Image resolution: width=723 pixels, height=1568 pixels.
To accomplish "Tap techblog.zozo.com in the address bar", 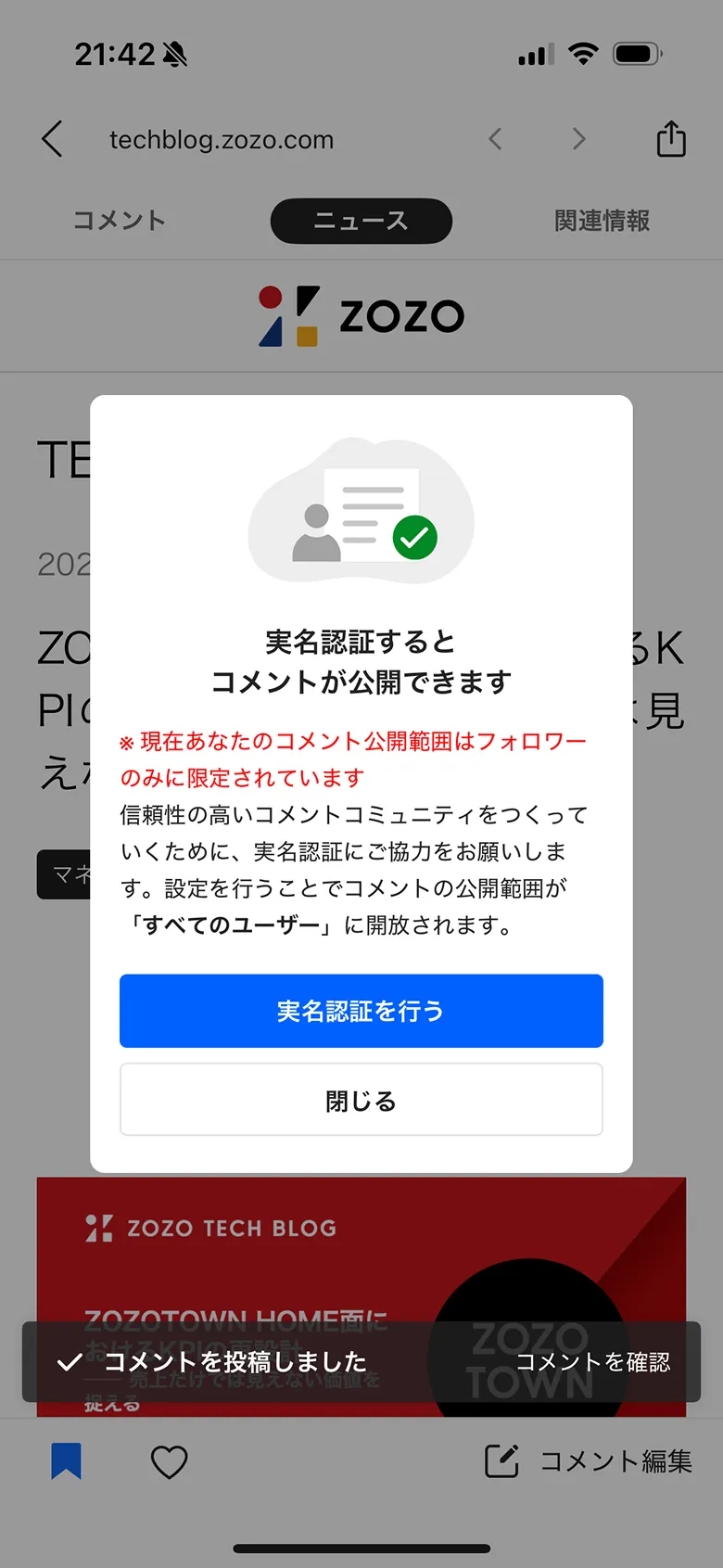I will (222, 139).
